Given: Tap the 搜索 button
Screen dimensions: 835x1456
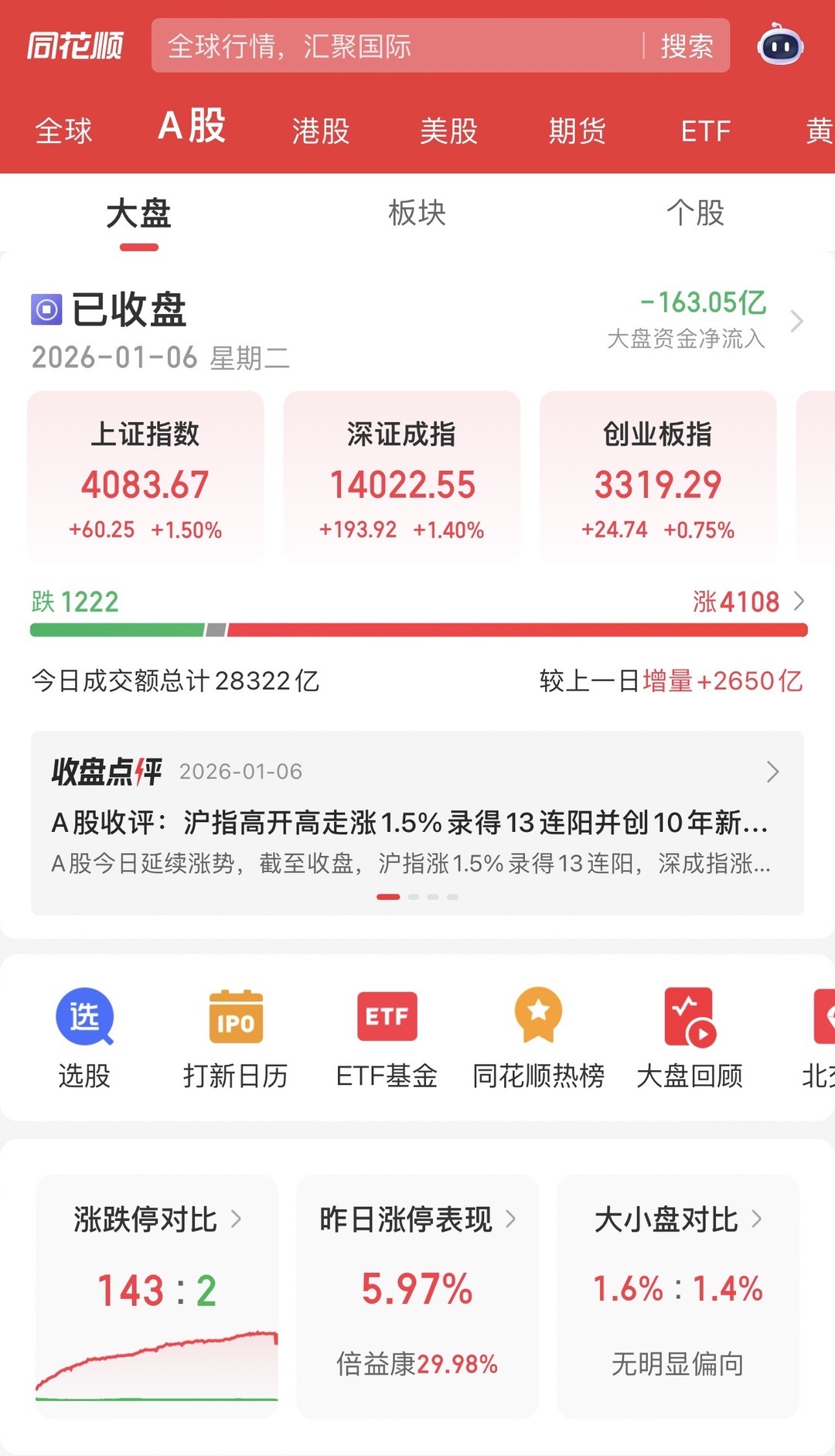Looking at the screenshot, I should [x=687, y=46].
